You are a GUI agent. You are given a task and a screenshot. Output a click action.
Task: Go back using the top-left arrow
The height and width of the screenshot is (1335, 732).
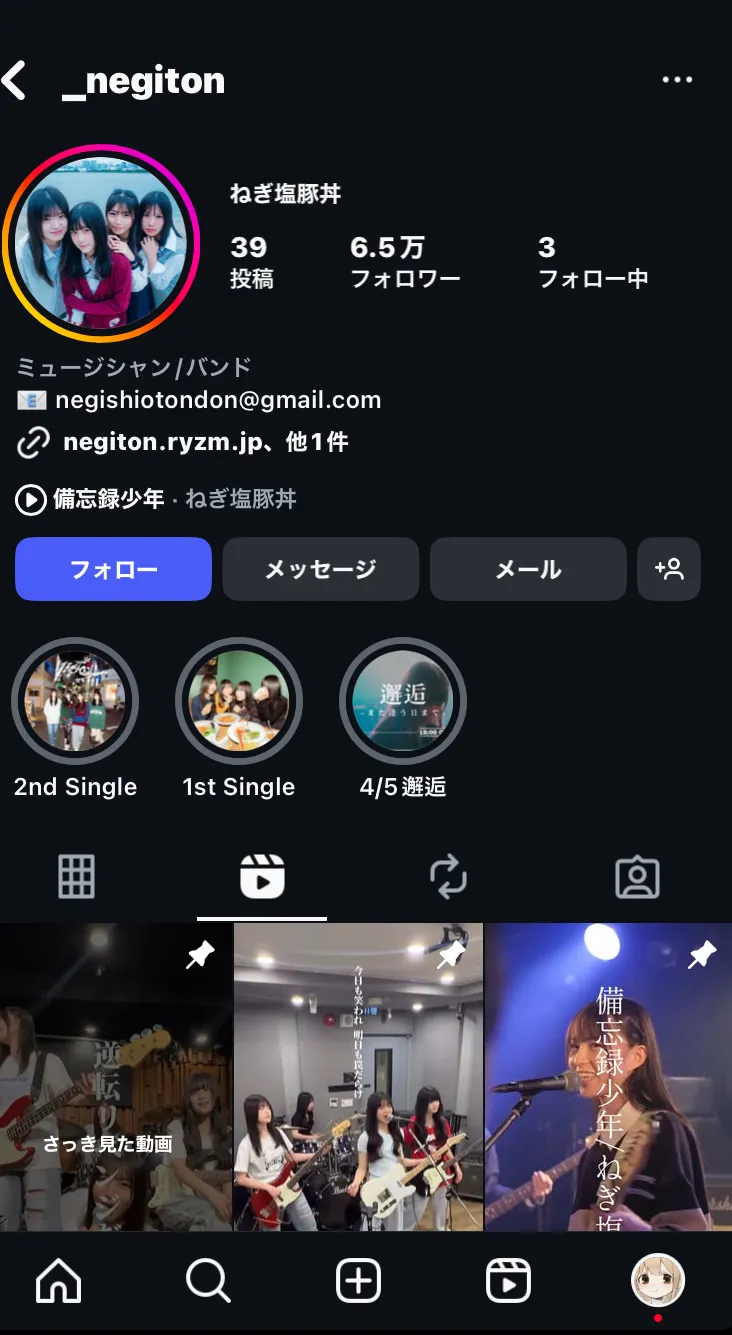pos(16,80)
